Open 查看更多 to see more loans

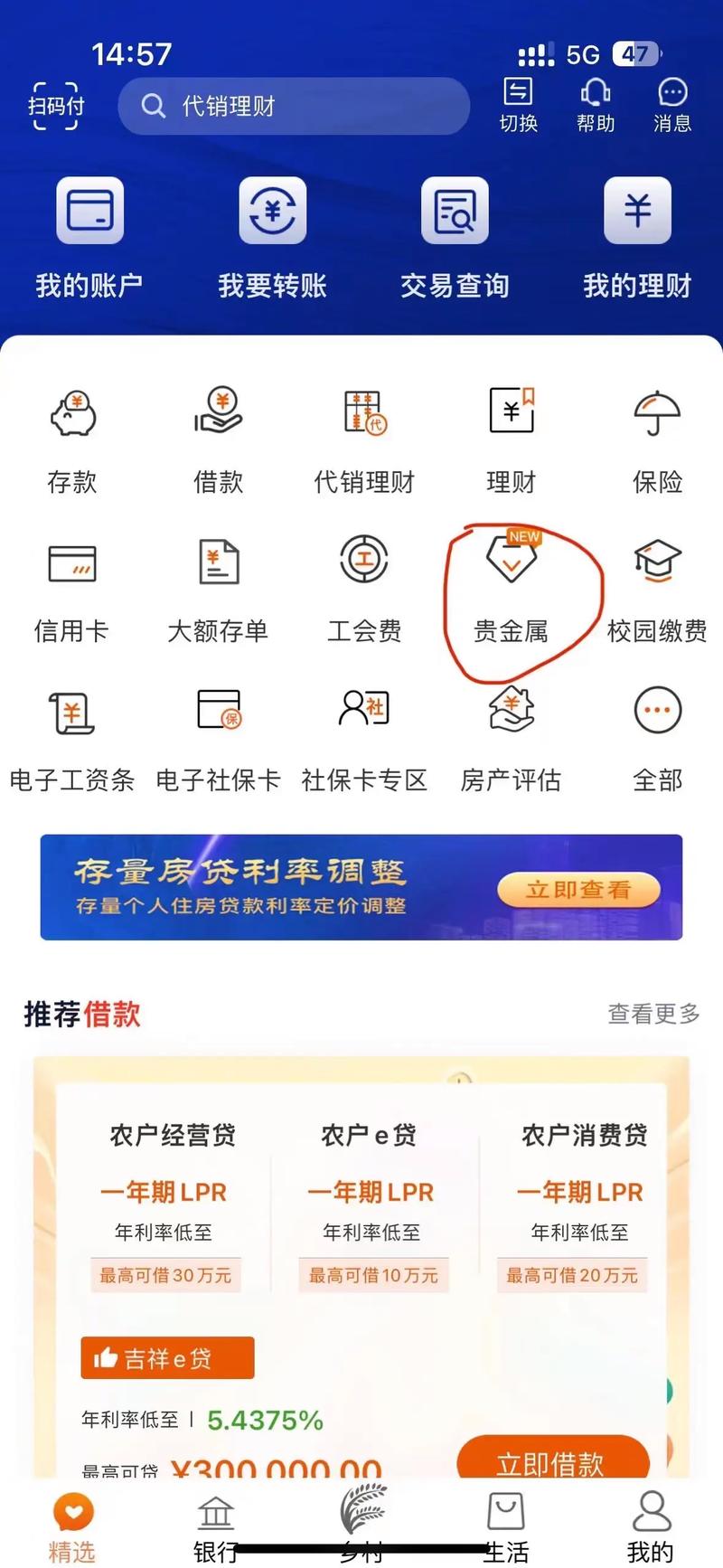653,1014
